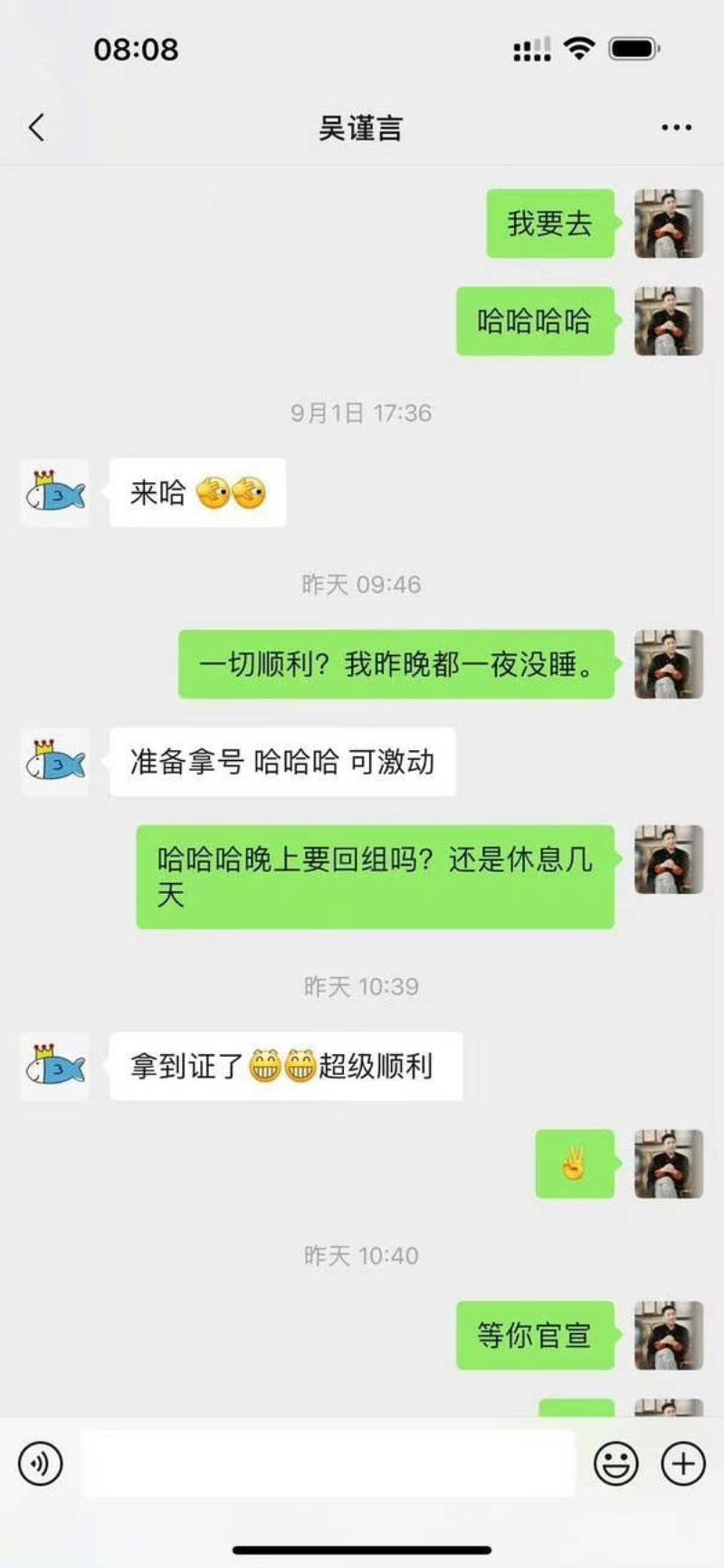Tap your avatar beside 等你官宣
This screenshot has width=724, height=1568.
pyautogui.click(x=669, y=1335)
